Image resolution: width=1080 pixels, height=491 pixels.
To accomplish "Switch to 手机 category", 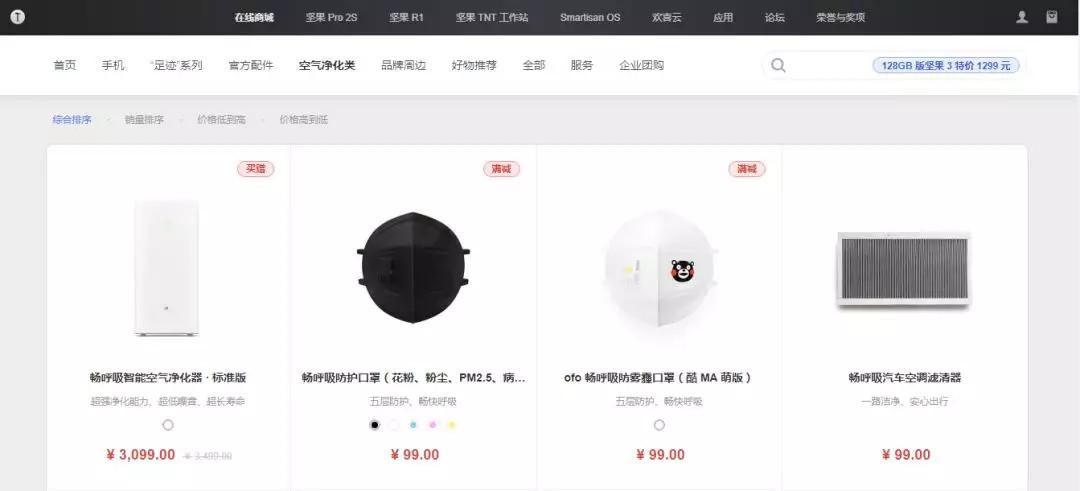I will [x=113, y=65].
